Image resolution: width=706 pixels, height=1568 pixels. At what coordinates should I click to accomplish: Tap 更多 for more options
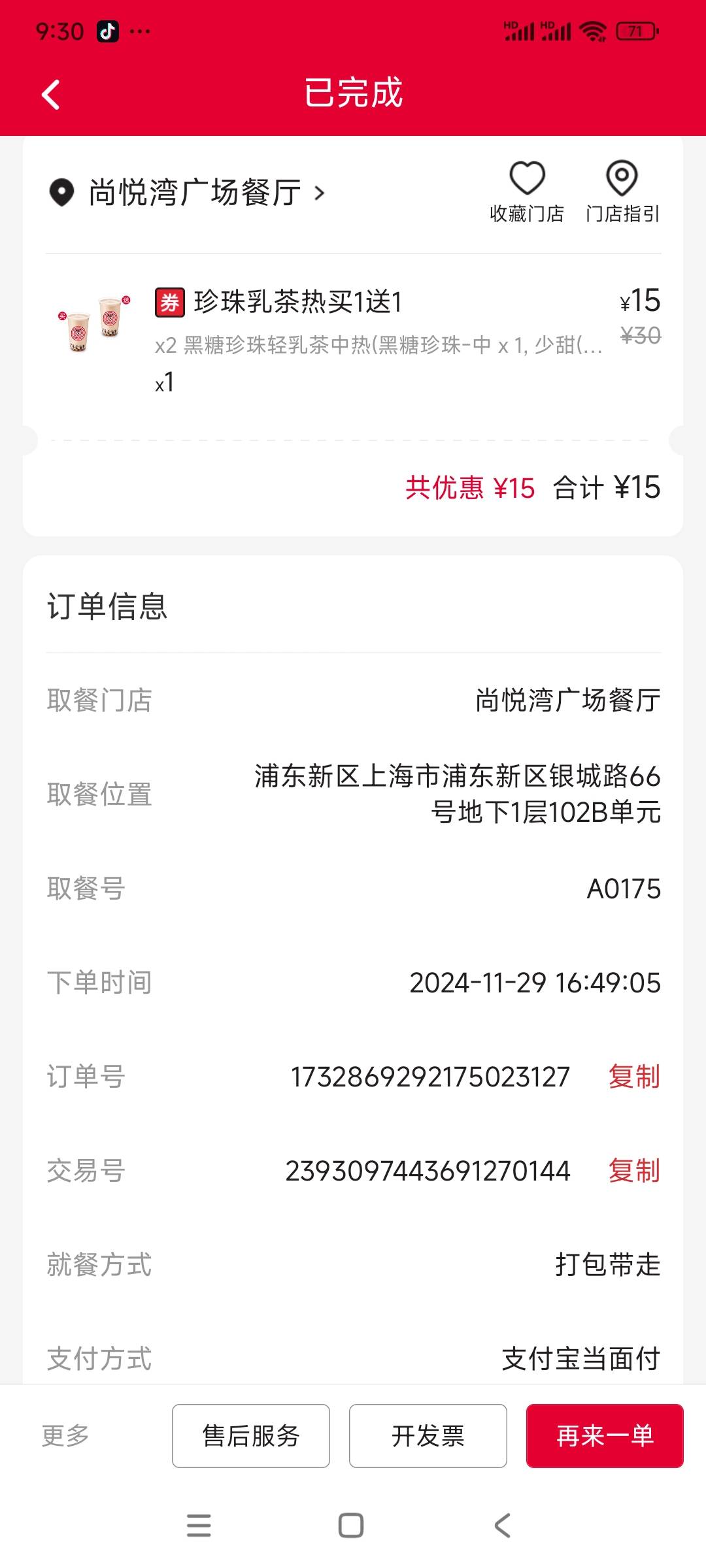tap(65, 1435)
